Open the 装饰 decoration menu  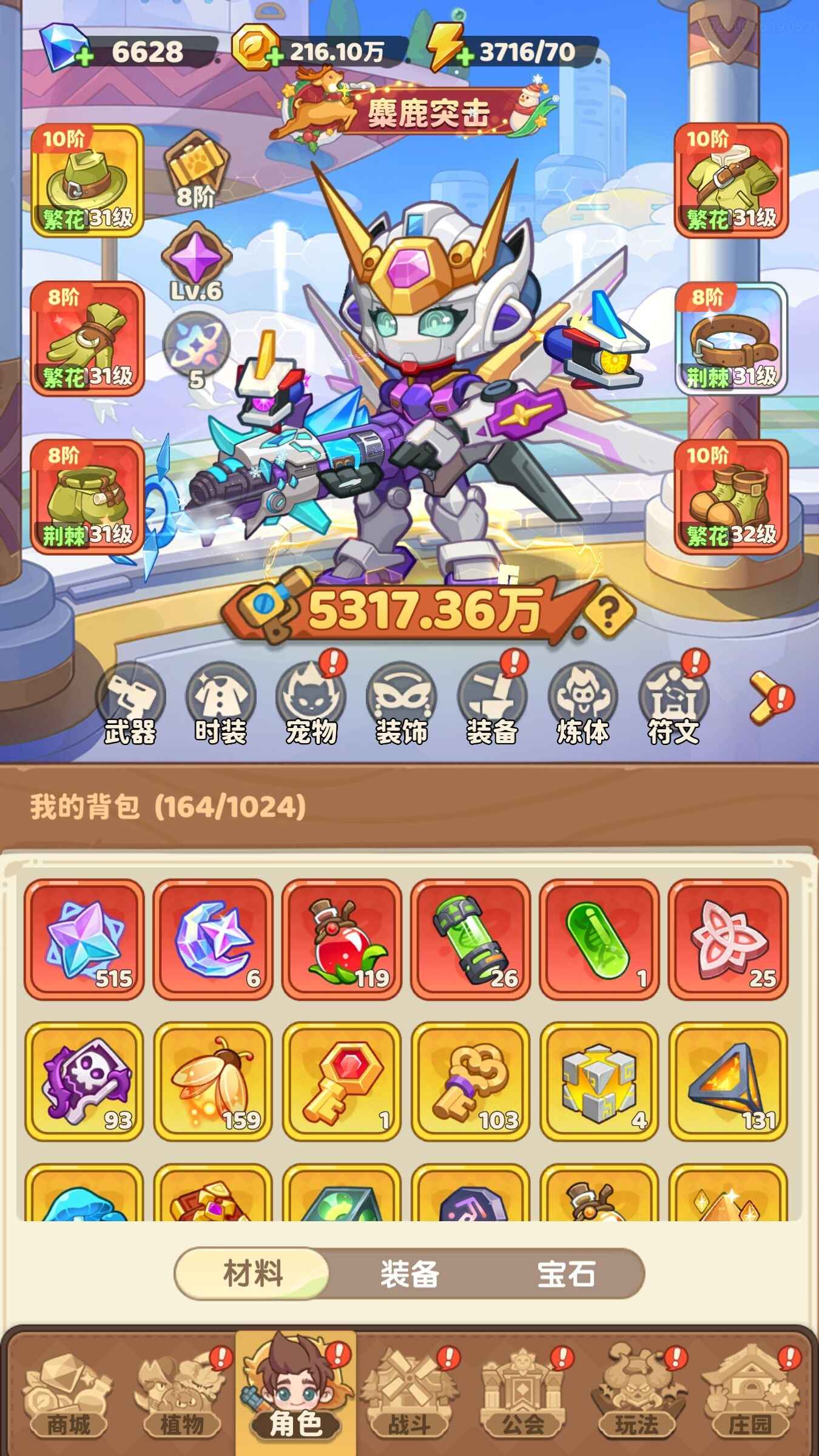[402, 705]
